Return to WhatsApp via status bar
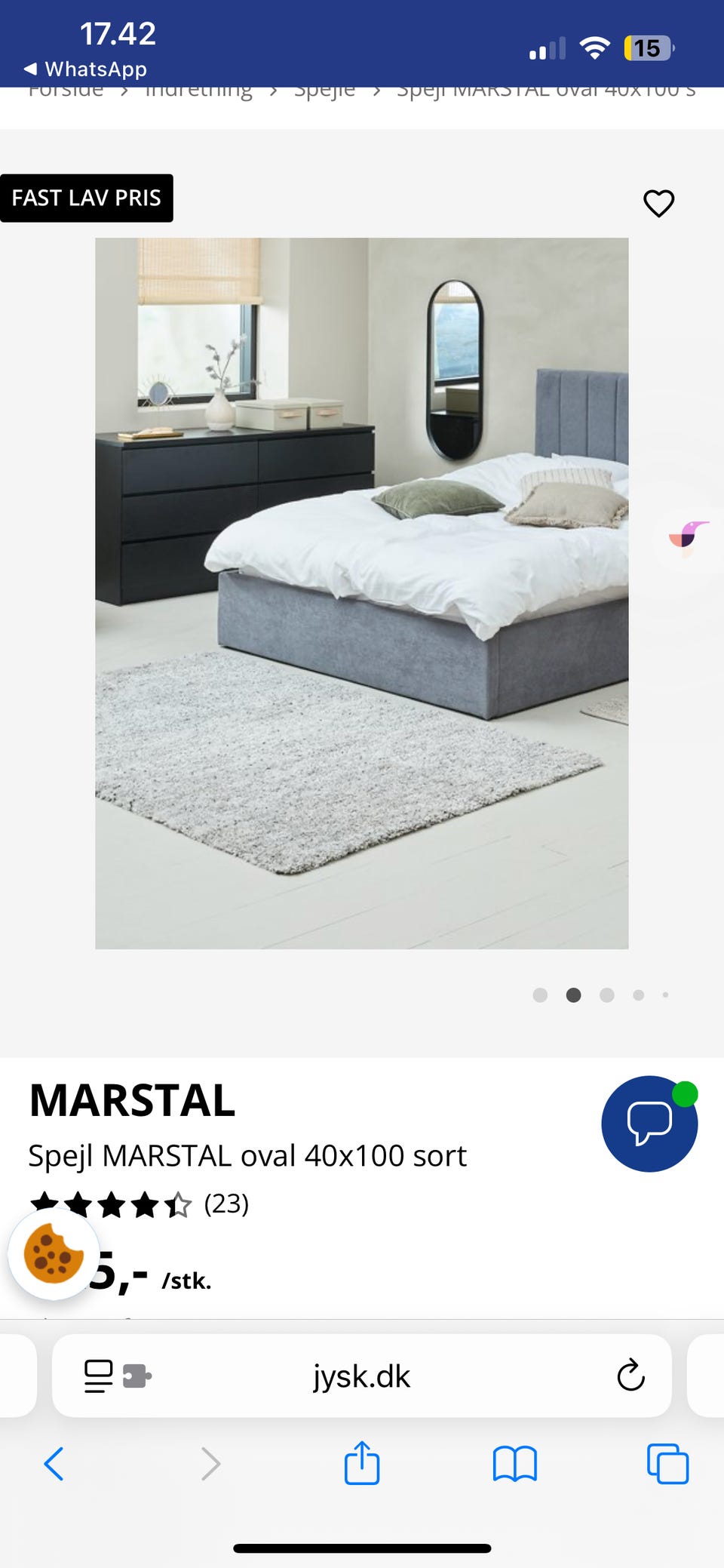Screen dimensions: 724x1568 coord(87,69)
